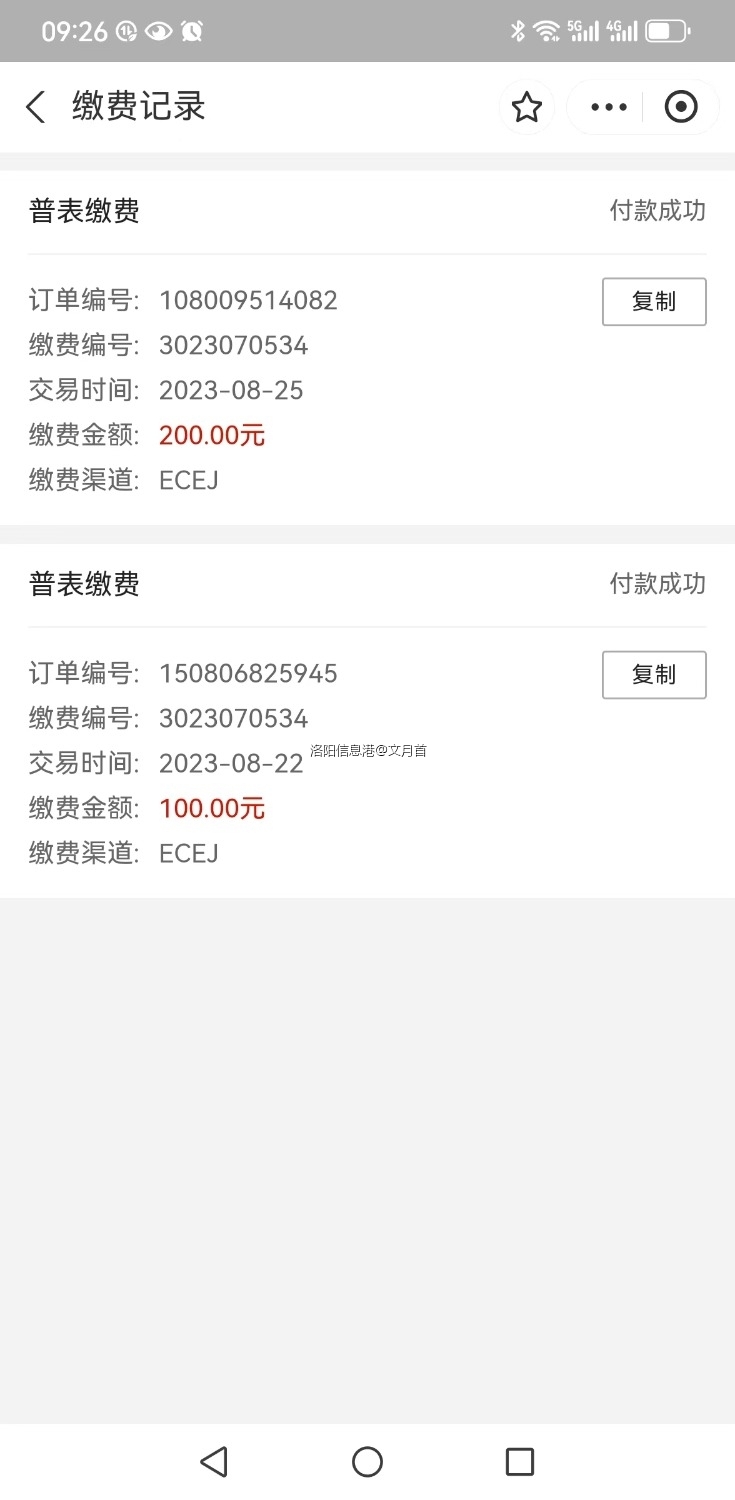Screen dimensions: 735x1500
Task: Tap the alarm clock icon in the status bar
Action: 194,30
